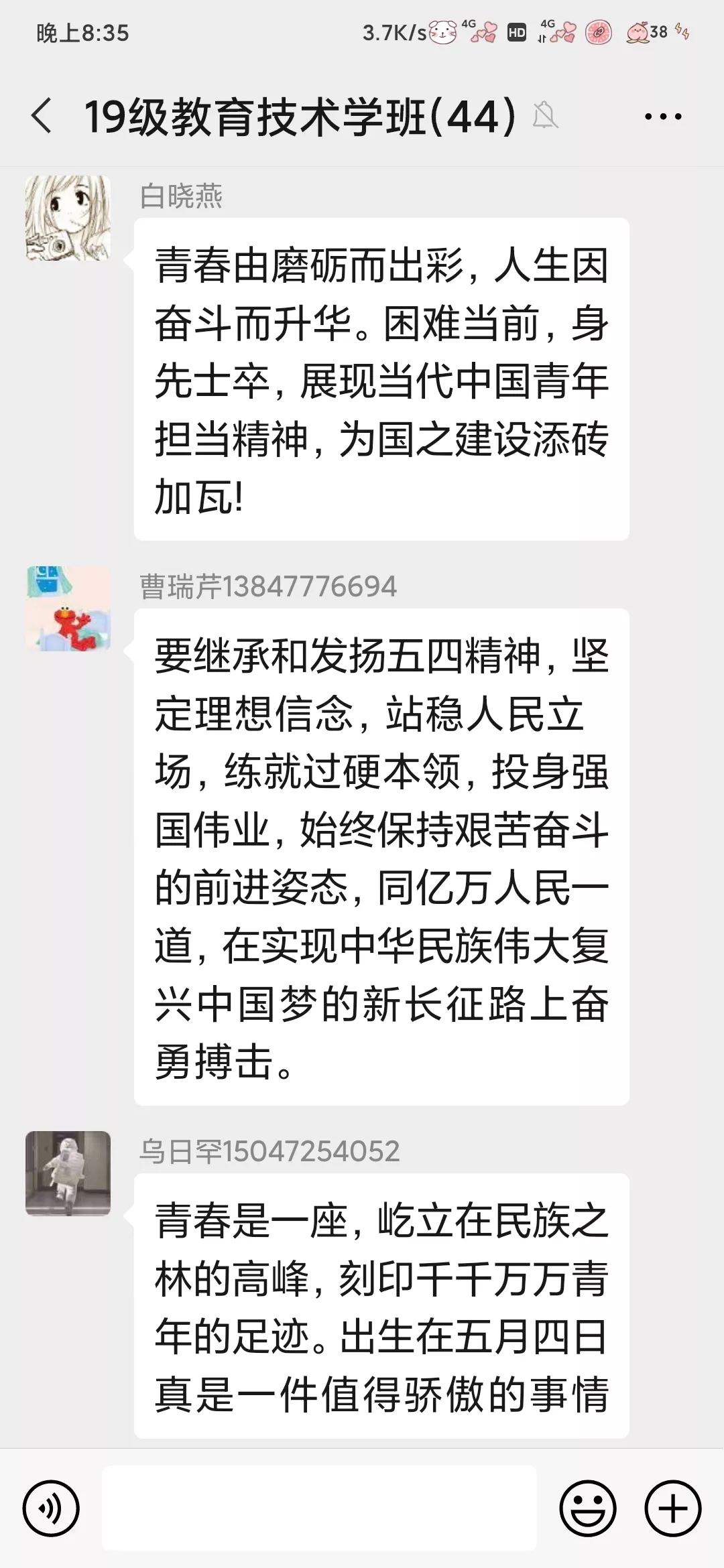
Task: Tap 乌日罕's profile picture
Action: tap(68, 1173)
